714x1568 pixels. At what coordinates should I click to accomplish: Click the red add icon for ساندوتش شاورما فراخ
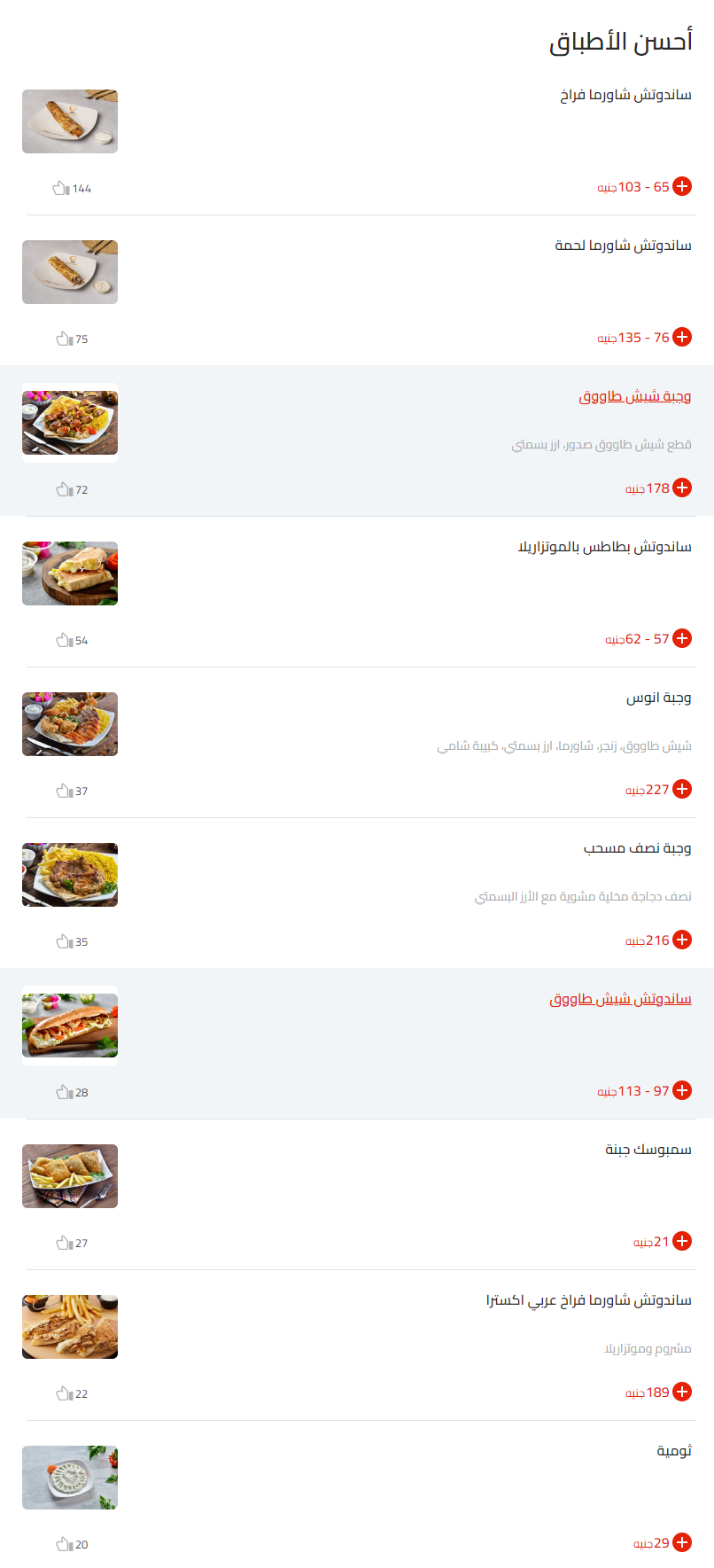(x=682, y=186)
